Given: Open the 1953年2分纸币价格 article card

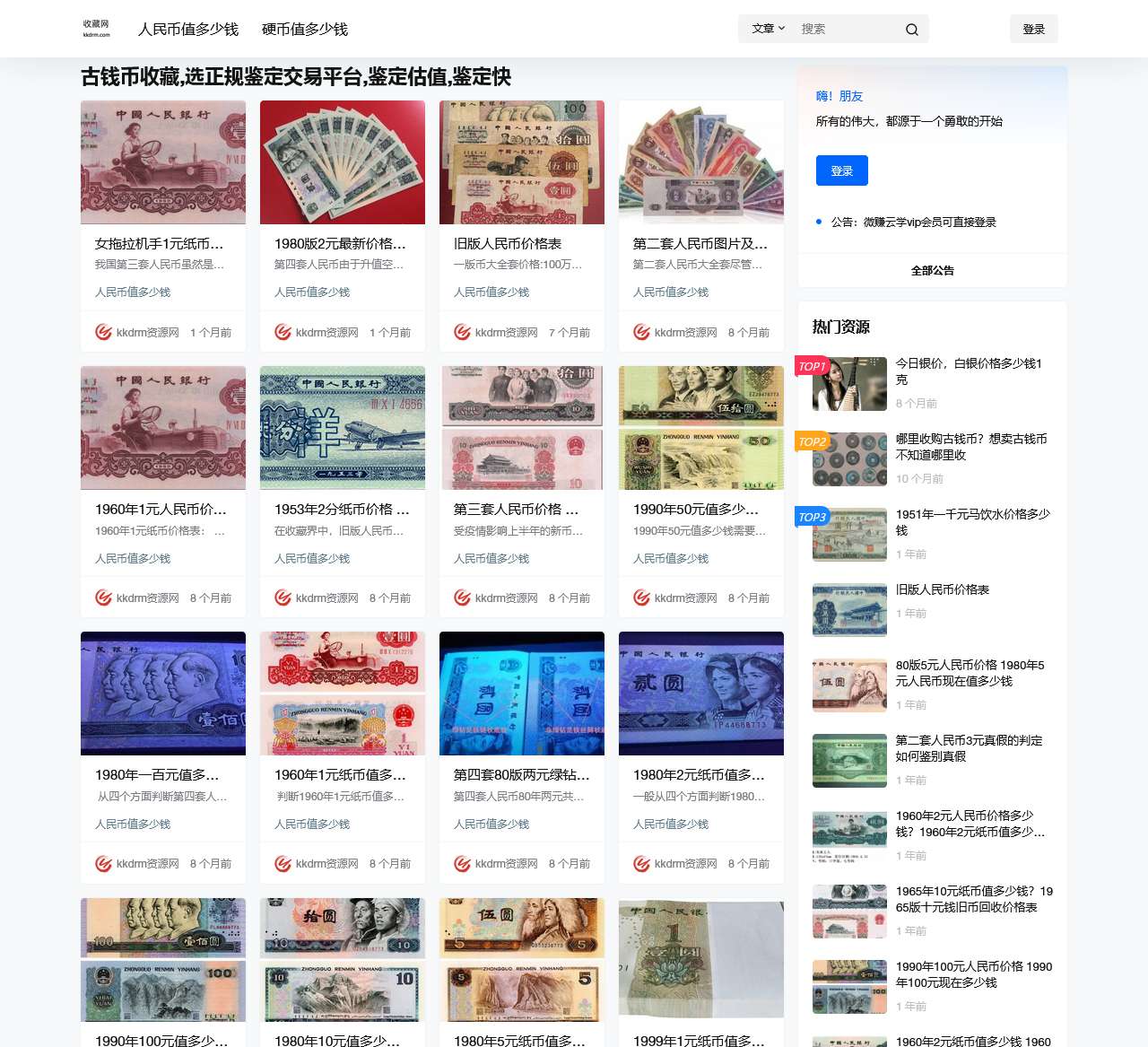Looking at the screenshot, I should [341, 509].
